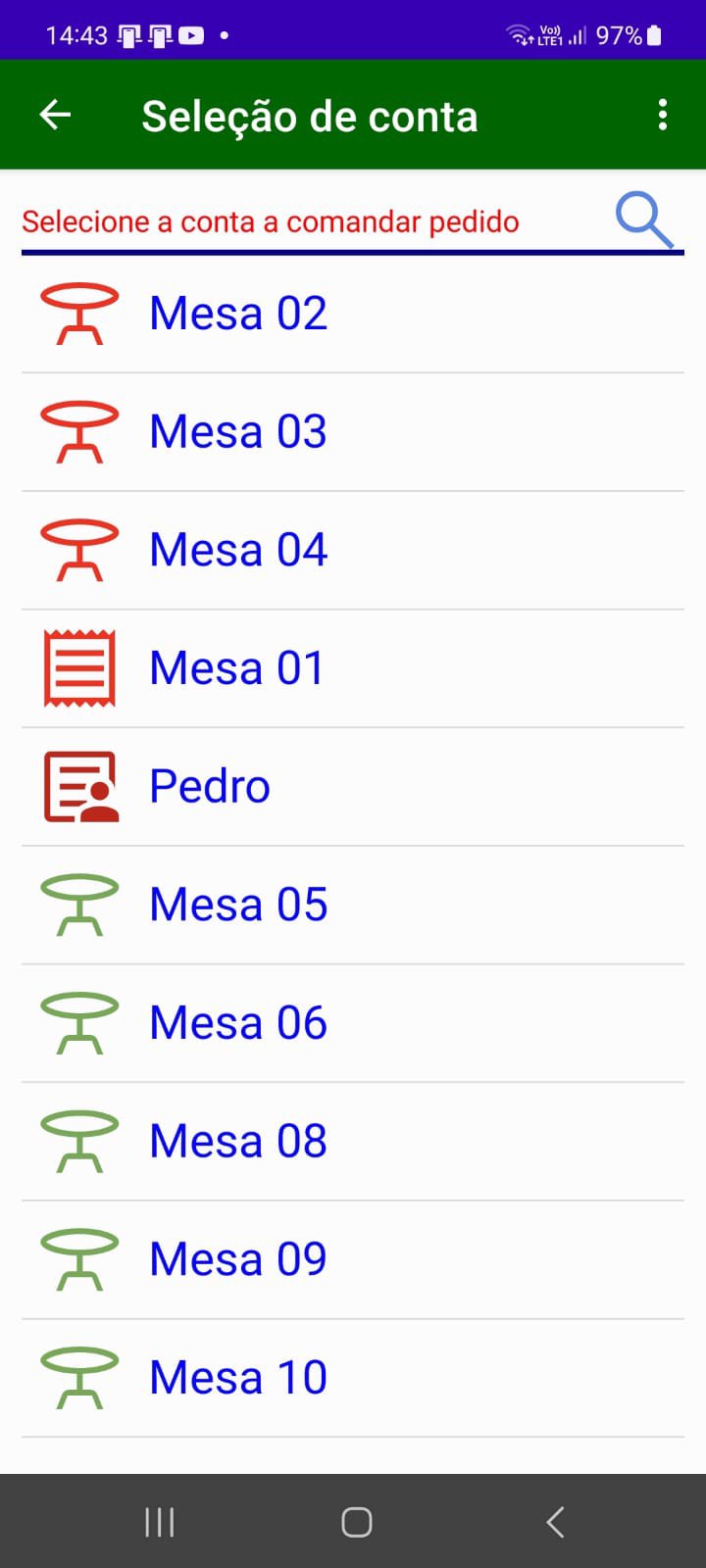Tap the system home button
The width and height of the screenshot is (706, 1568).
(356, 1522)
